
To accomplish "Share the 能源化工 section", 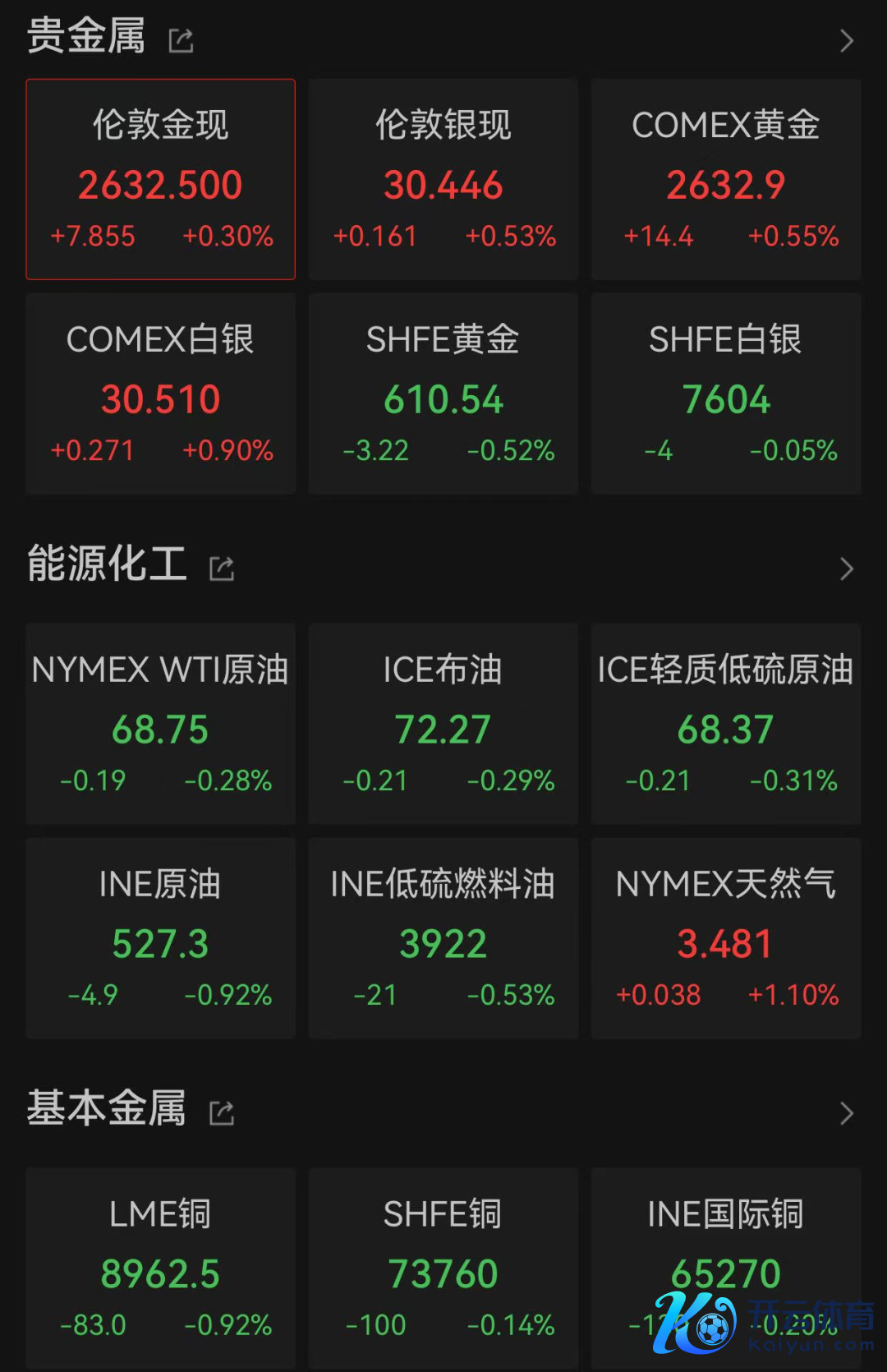I will point(222,568).
